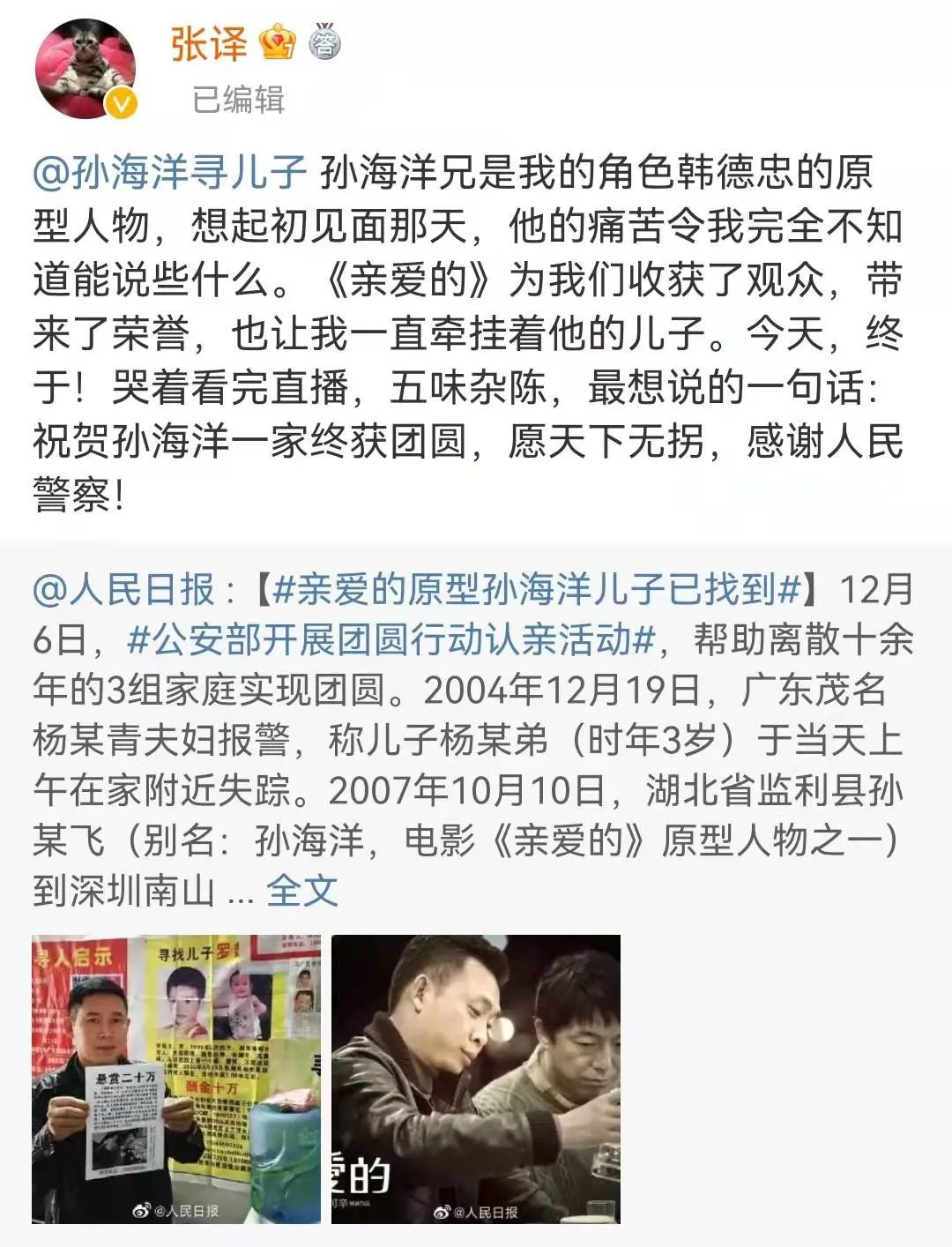Viewport: 952px width, 1247px height.
Task: Open 张译's profile avatar
Action: click(86, 68)
